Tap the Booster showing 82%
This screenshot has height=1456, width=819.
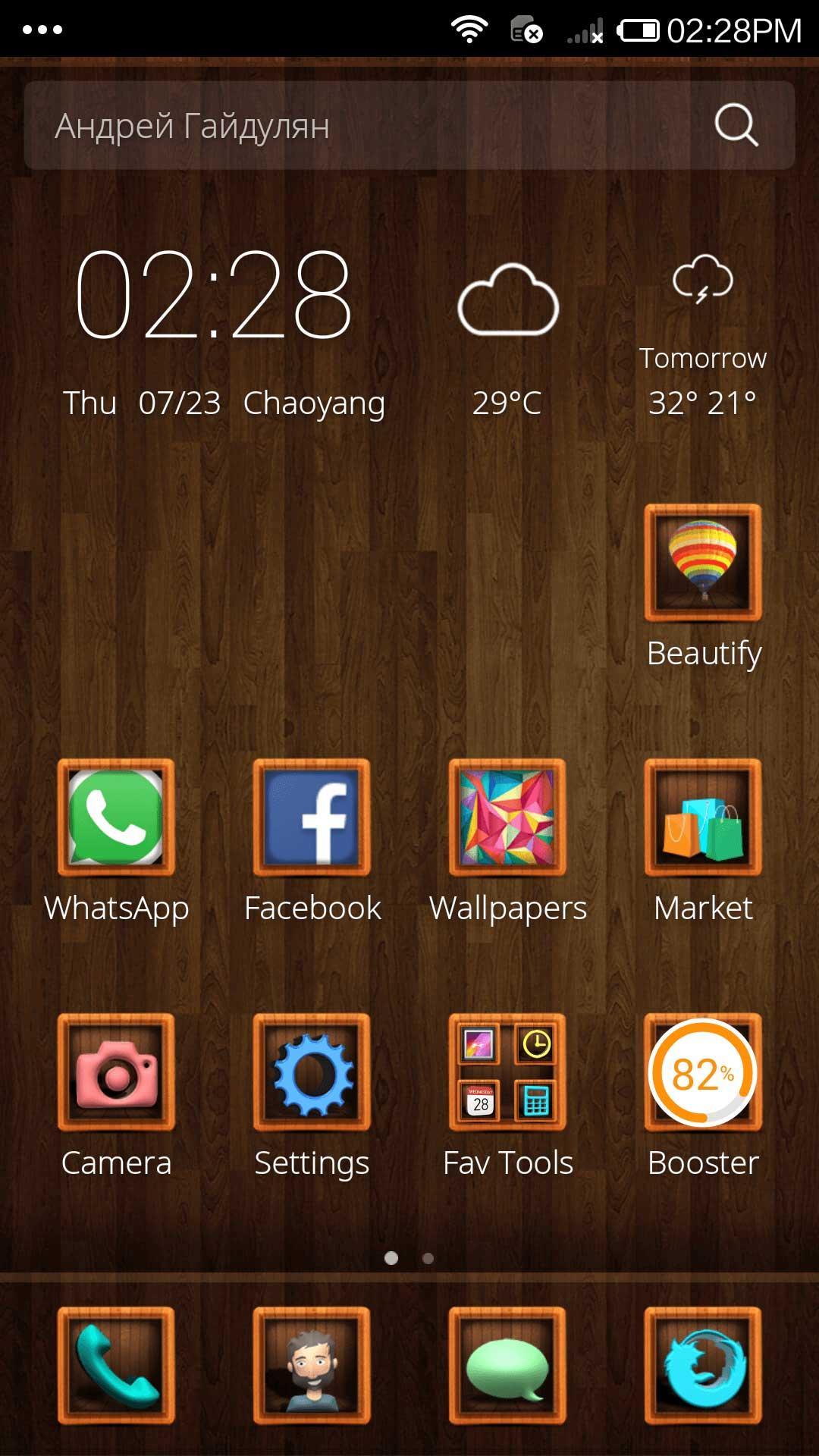click(702, 1074)
